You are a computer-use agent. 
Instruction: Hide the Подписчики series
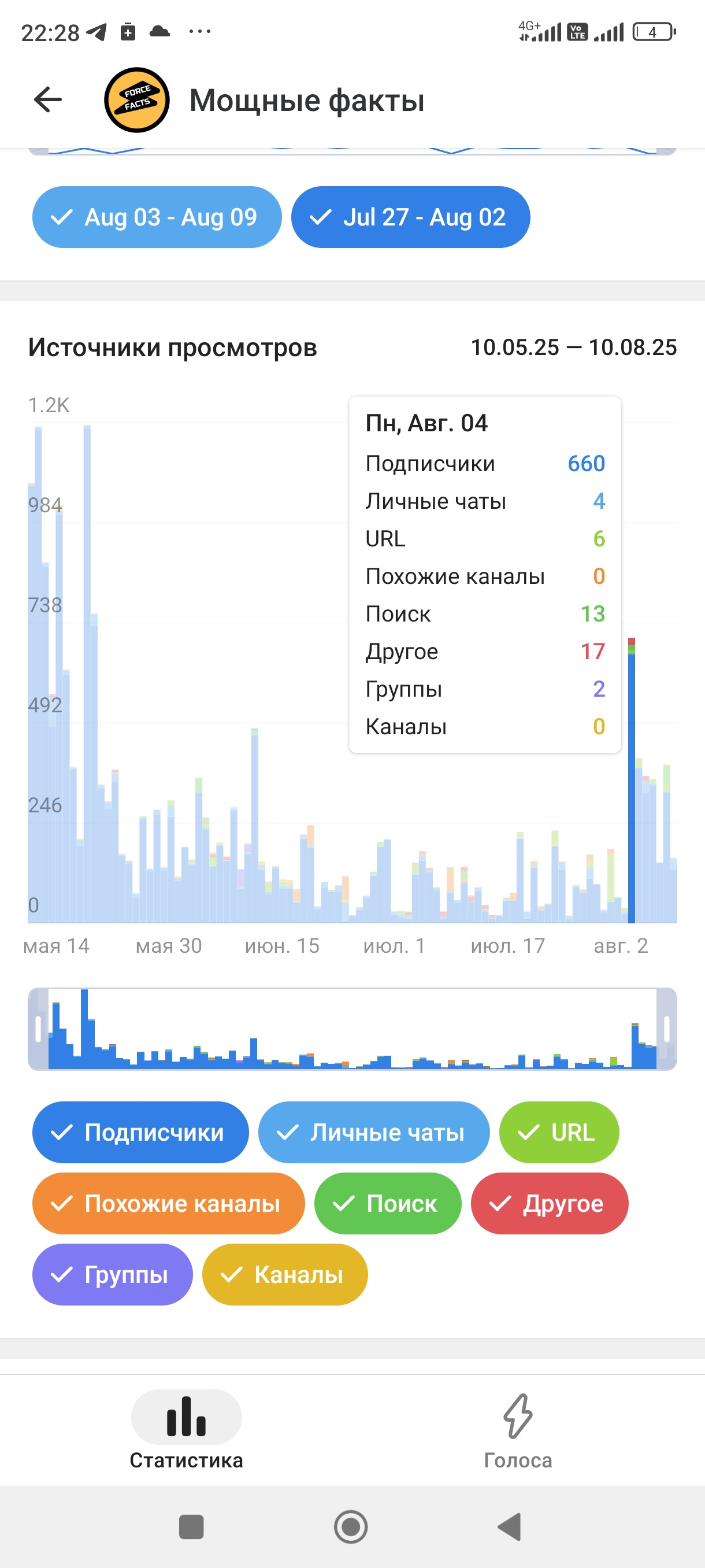(140, 1132)
